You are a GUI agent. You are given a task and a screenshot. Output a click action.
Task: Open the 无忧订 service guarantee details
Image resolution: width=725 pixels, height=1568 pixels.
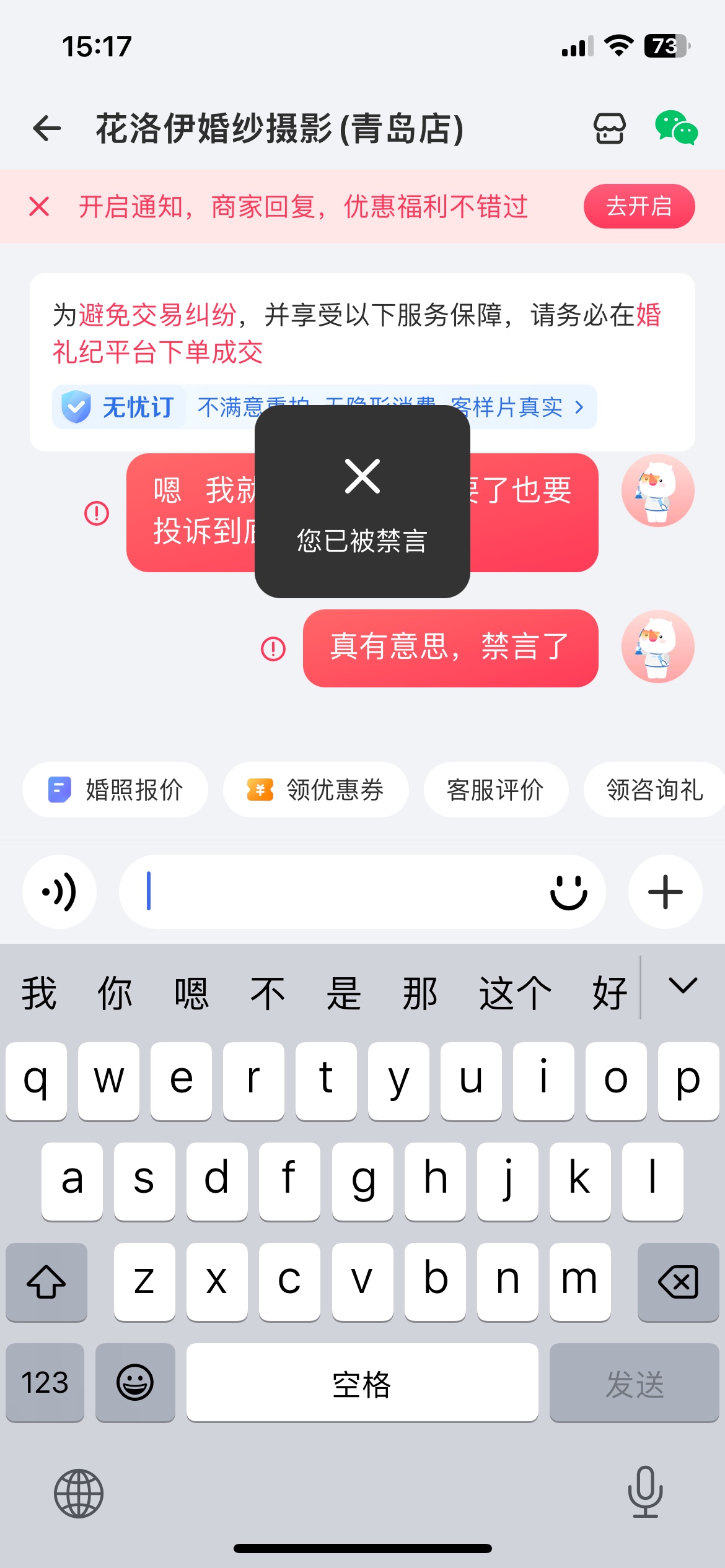click(x=324, y=407)
